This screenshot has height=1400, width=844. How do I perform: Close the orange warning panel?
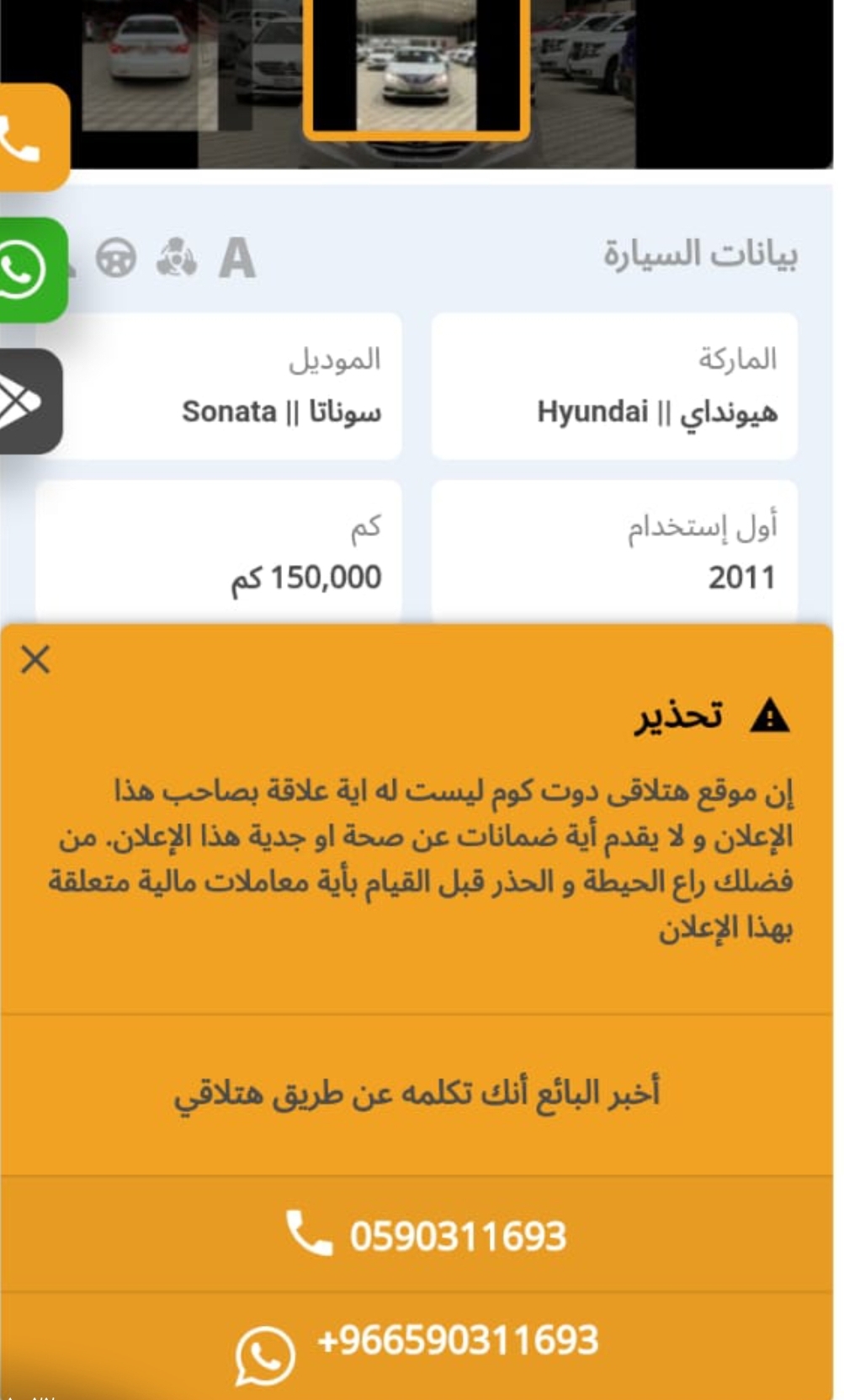pos(35,659)
